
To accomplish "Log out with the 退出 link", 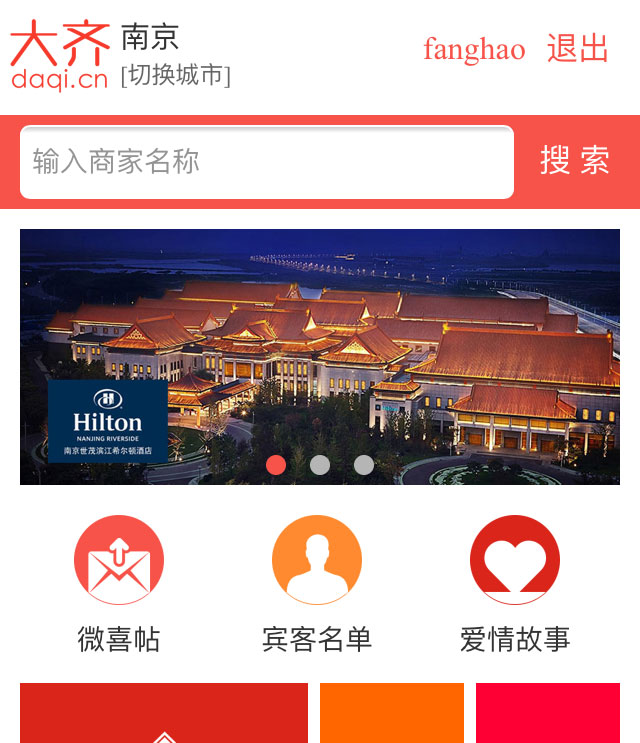I will click(578, 48).
